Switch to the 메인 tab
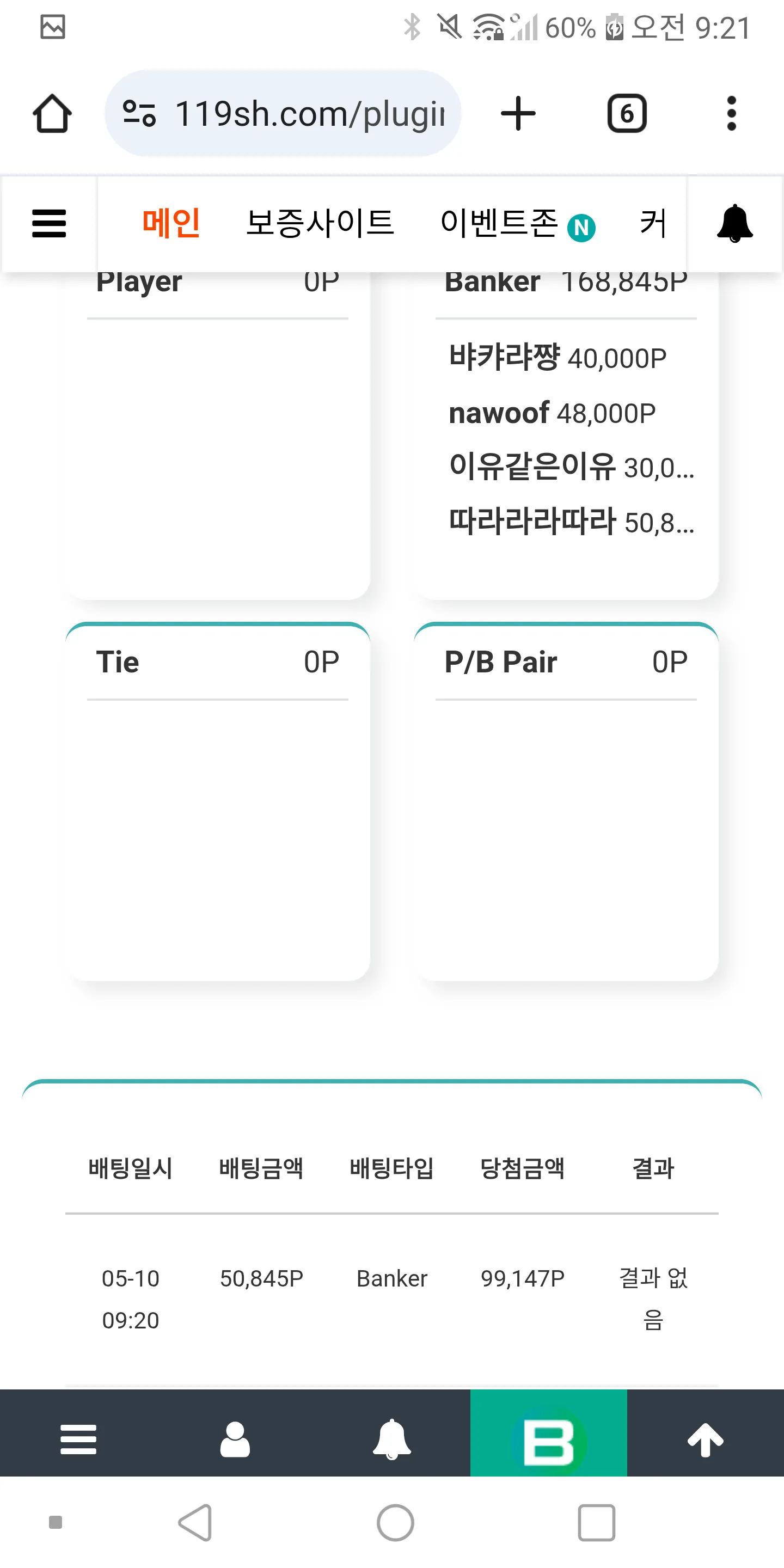The height and width of the screenshot is (1568, 784). pyautogui.click(x=171, y=223)
